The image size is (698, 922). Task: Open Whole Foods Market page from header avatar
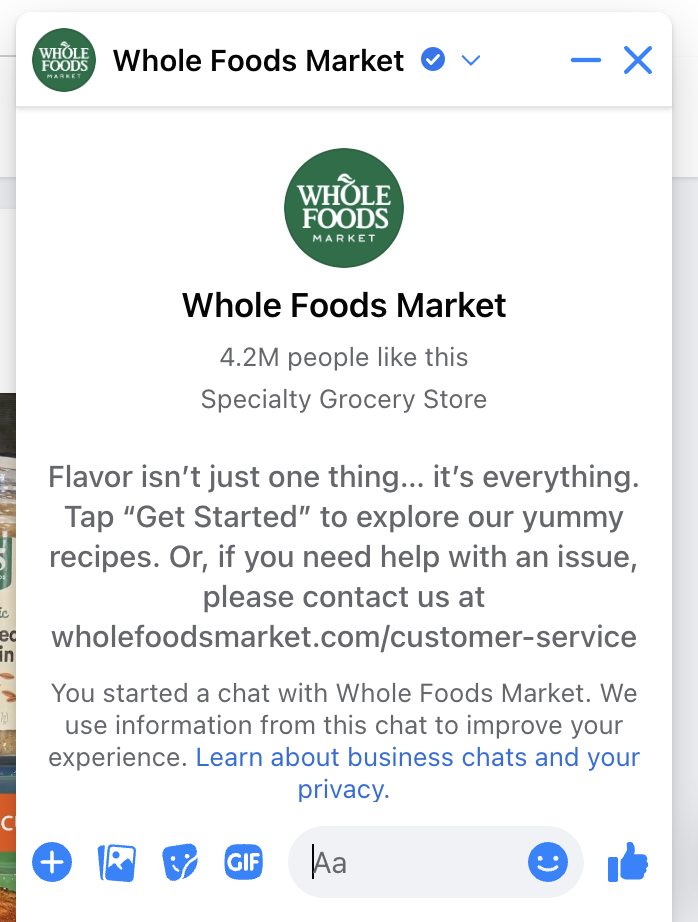click(64, 61)
